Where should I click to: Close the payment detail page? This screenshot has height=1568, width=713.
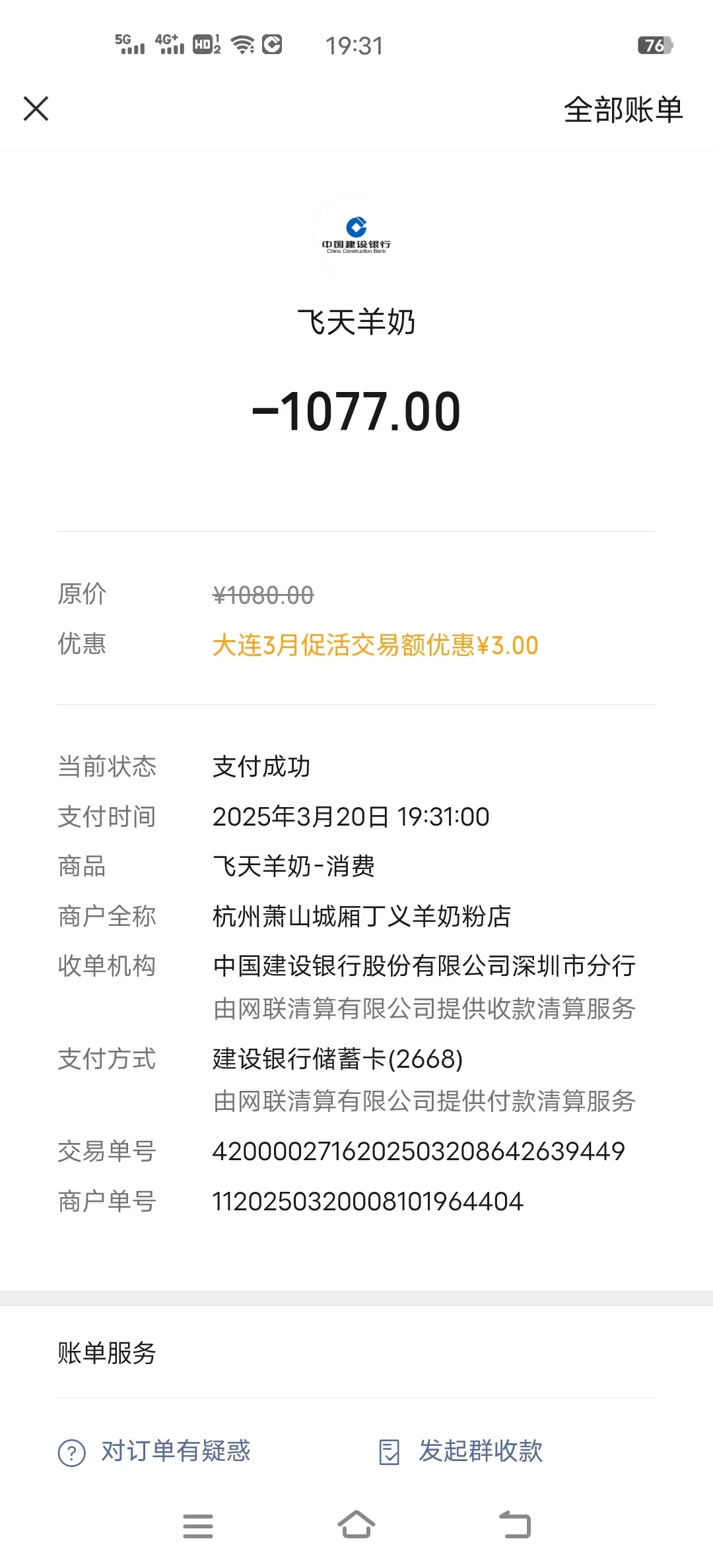(x=36, y=109)
